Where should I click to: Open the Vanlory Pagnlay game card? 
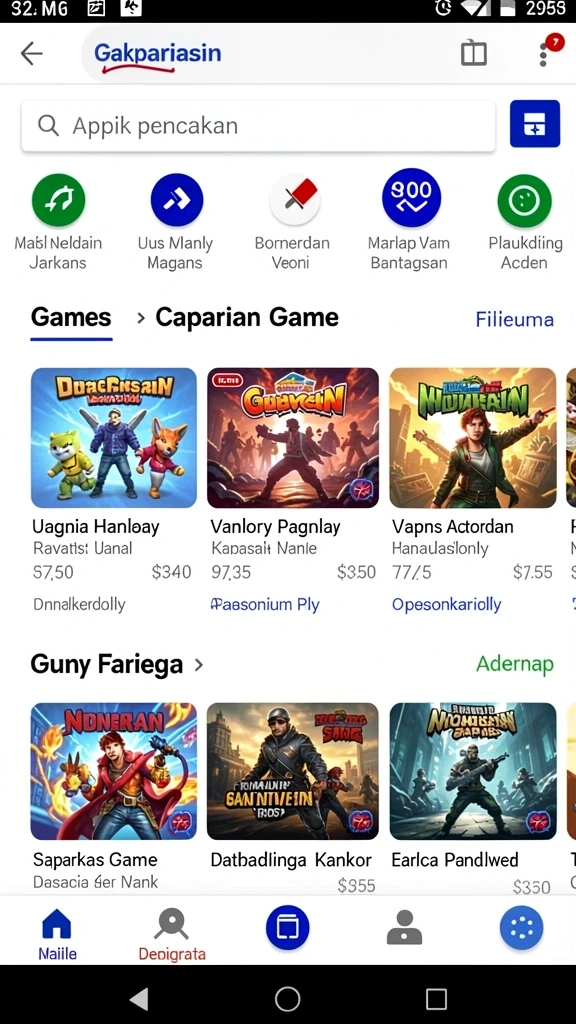point(293,490)
